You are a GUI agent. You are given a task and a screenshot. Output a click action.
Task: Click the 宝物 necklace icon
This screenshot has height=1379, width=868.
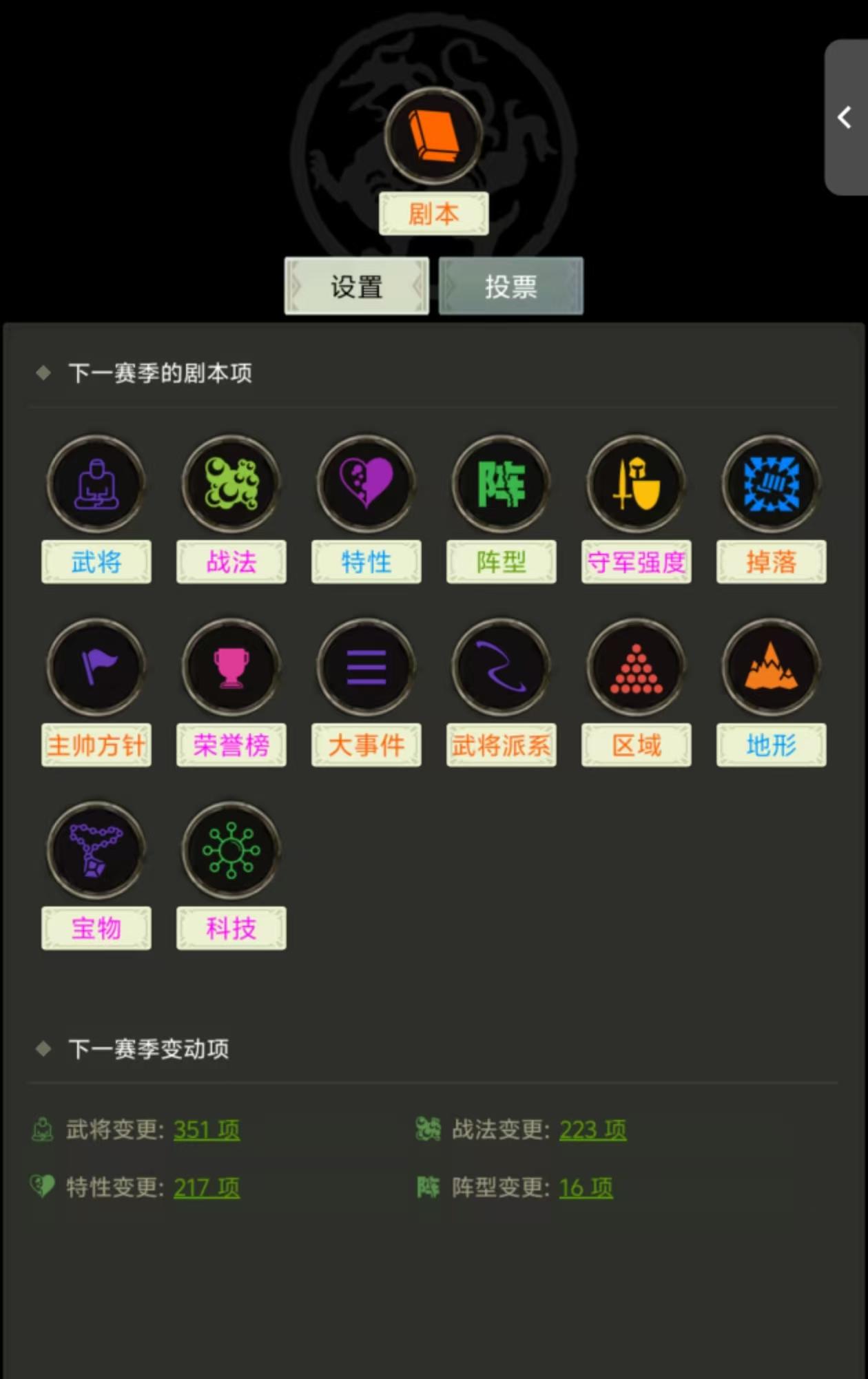coord(96,851)
